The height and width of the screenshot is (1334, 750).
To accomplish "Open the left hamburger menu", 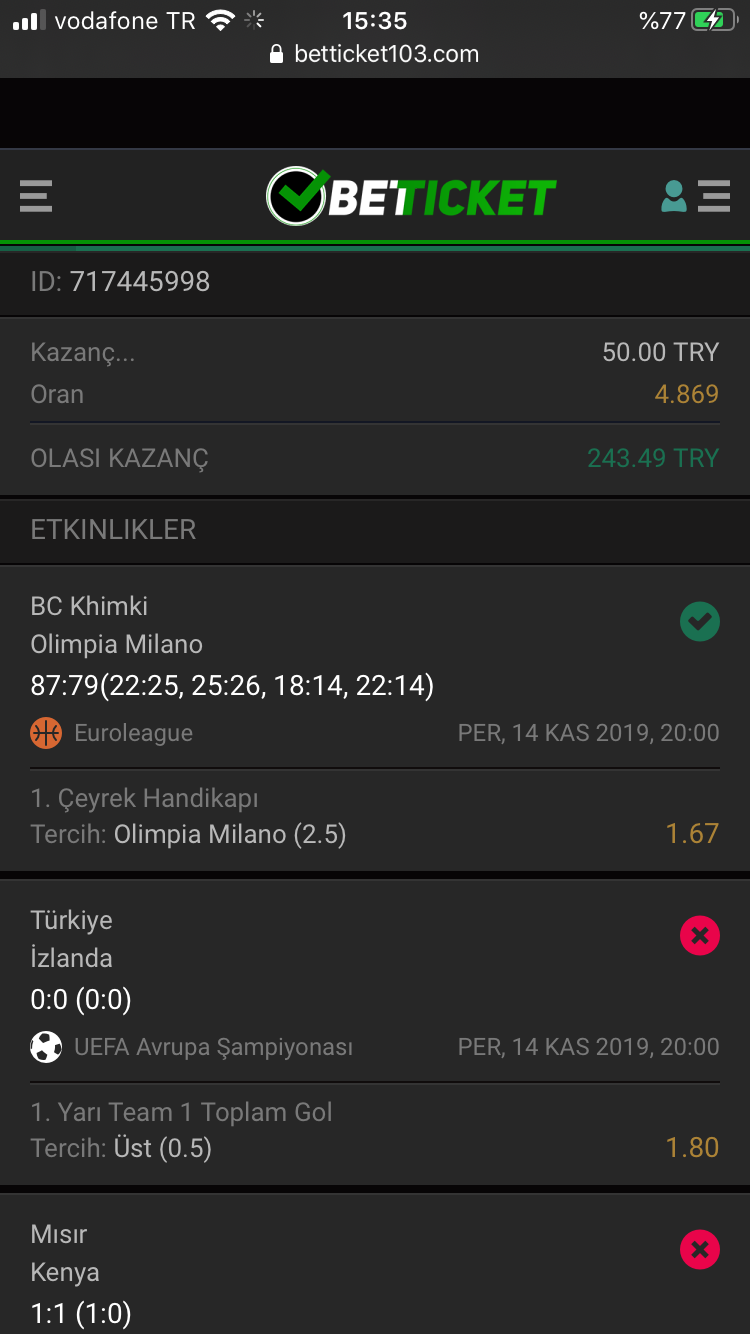I will (36, 196).
